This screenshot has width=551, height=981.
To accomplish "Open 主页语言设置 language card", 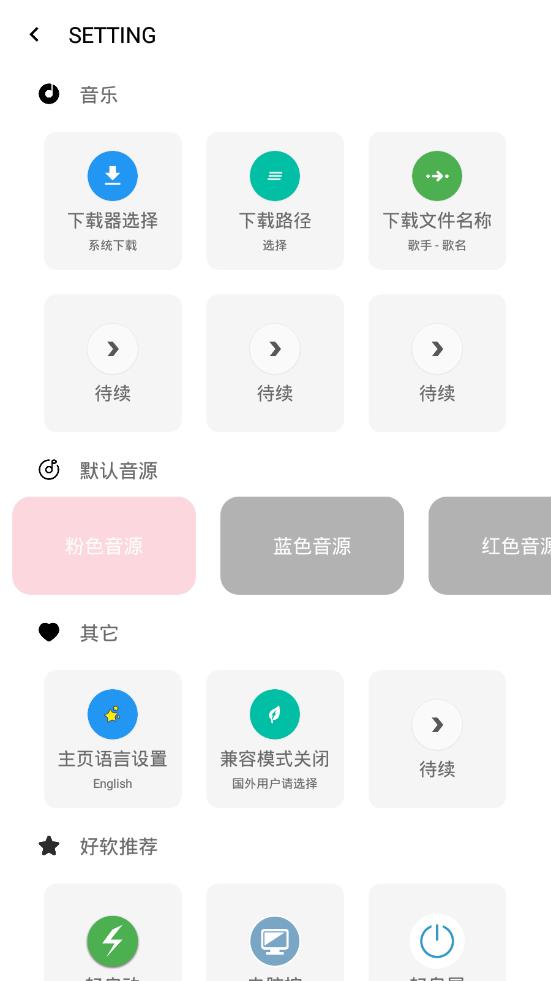I will (x=113, y=739).
